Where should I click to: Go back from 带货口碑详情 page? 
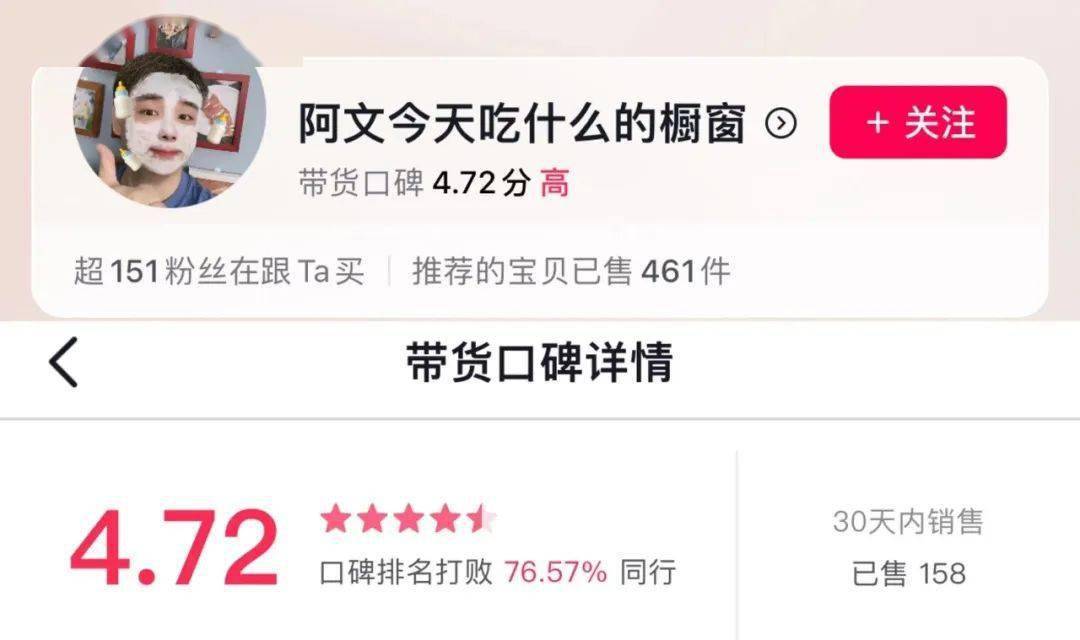[63, 362]
